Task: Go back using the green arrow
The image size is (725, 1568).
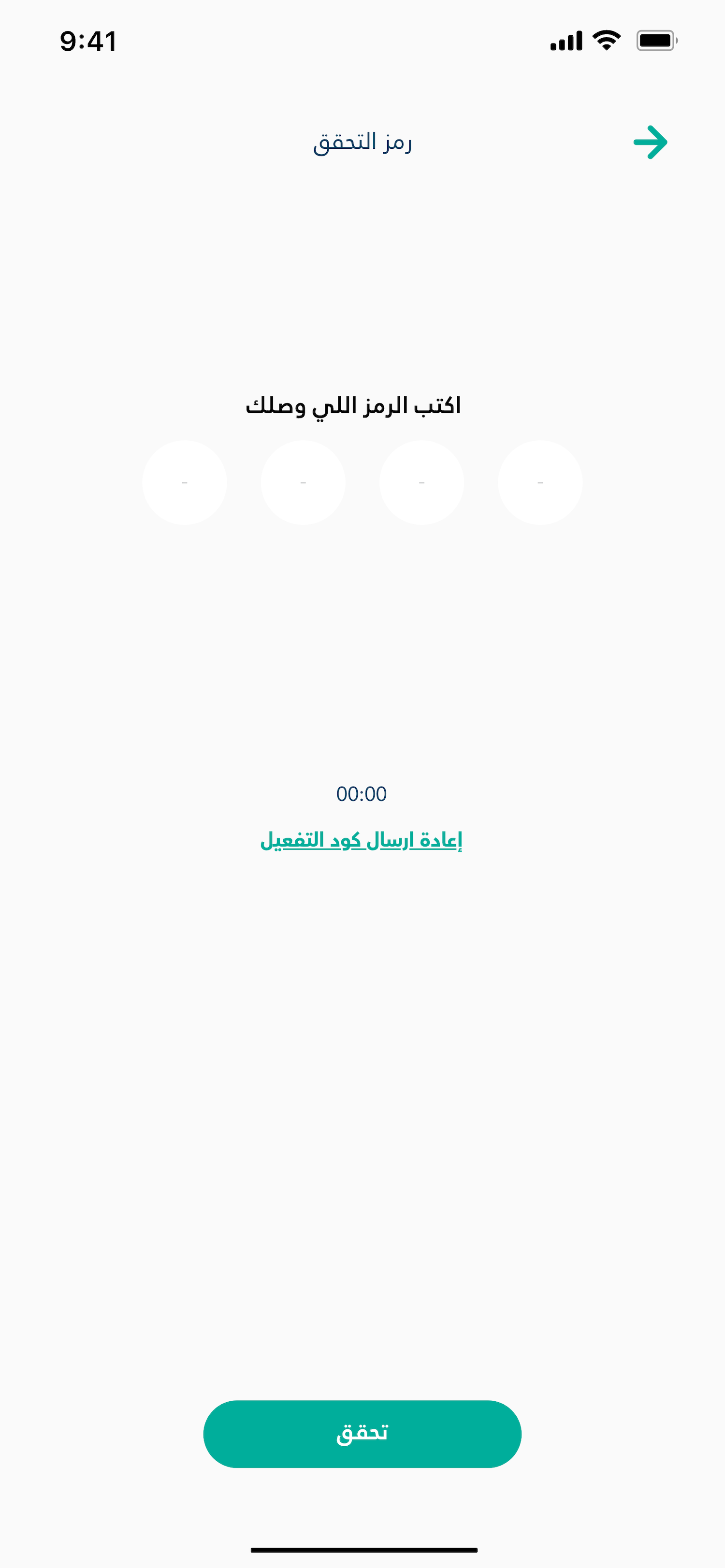Action: (650, 143)
